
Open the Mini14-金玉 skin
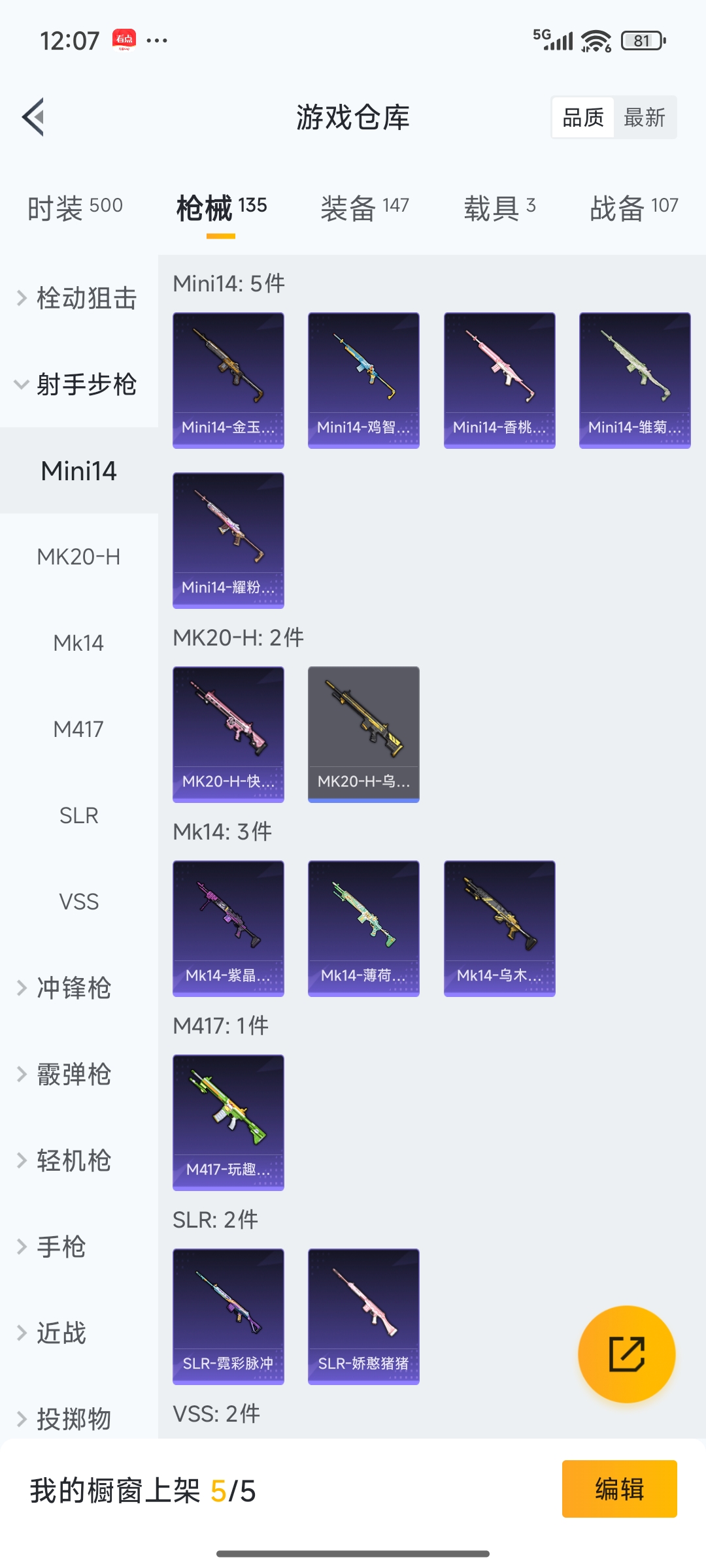pos(228,380)
